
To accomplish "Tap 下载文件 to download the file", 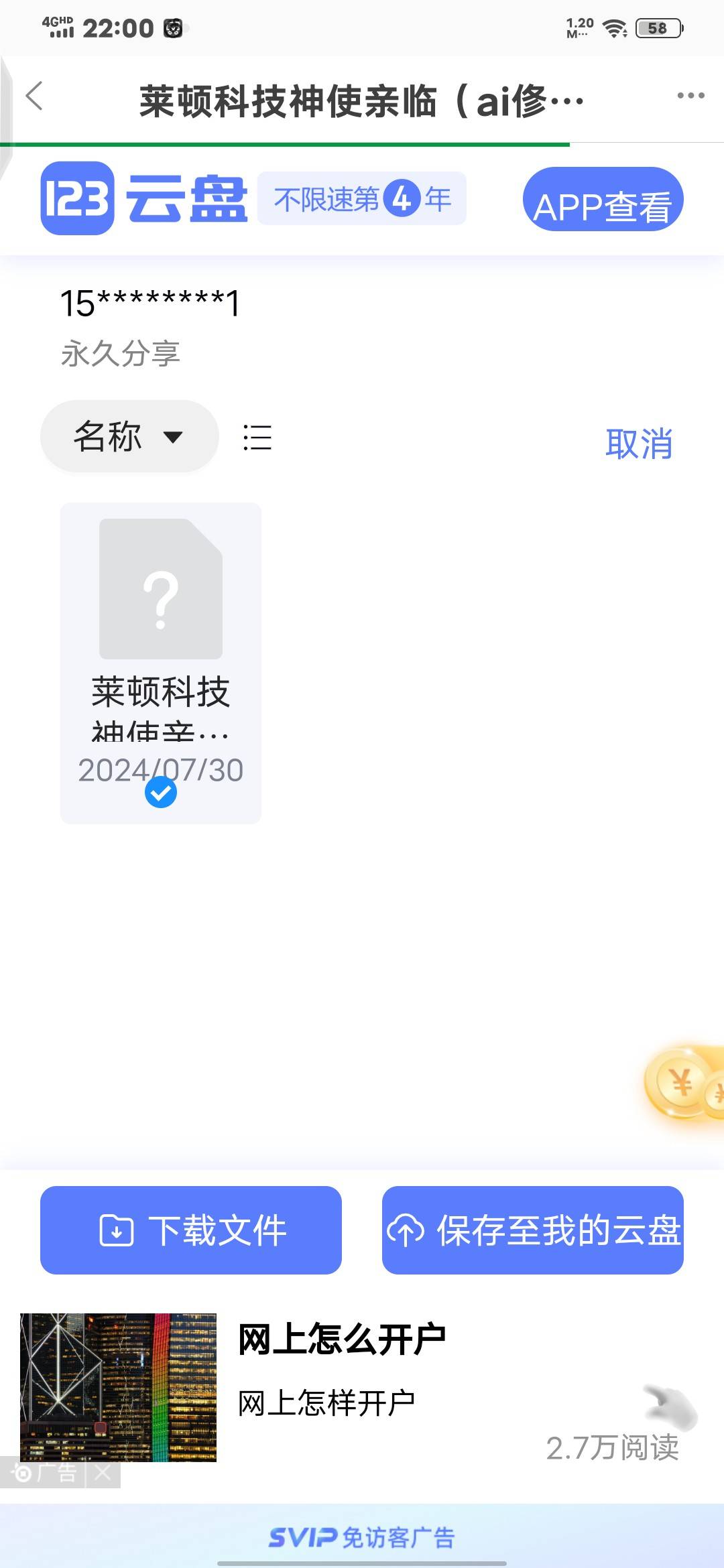I will 191,1230.
